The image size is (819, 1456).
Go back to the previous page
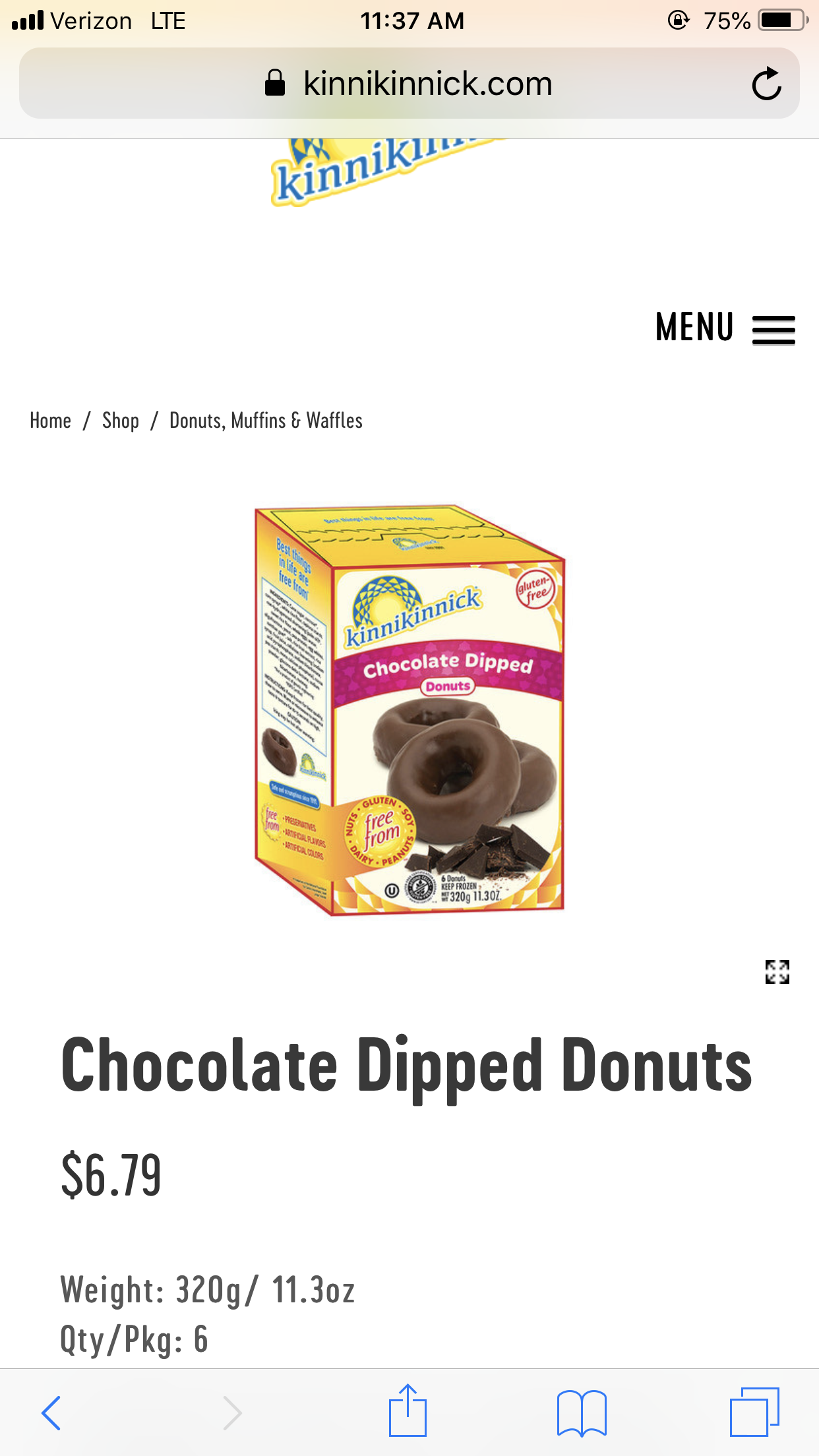point(51,1412)
